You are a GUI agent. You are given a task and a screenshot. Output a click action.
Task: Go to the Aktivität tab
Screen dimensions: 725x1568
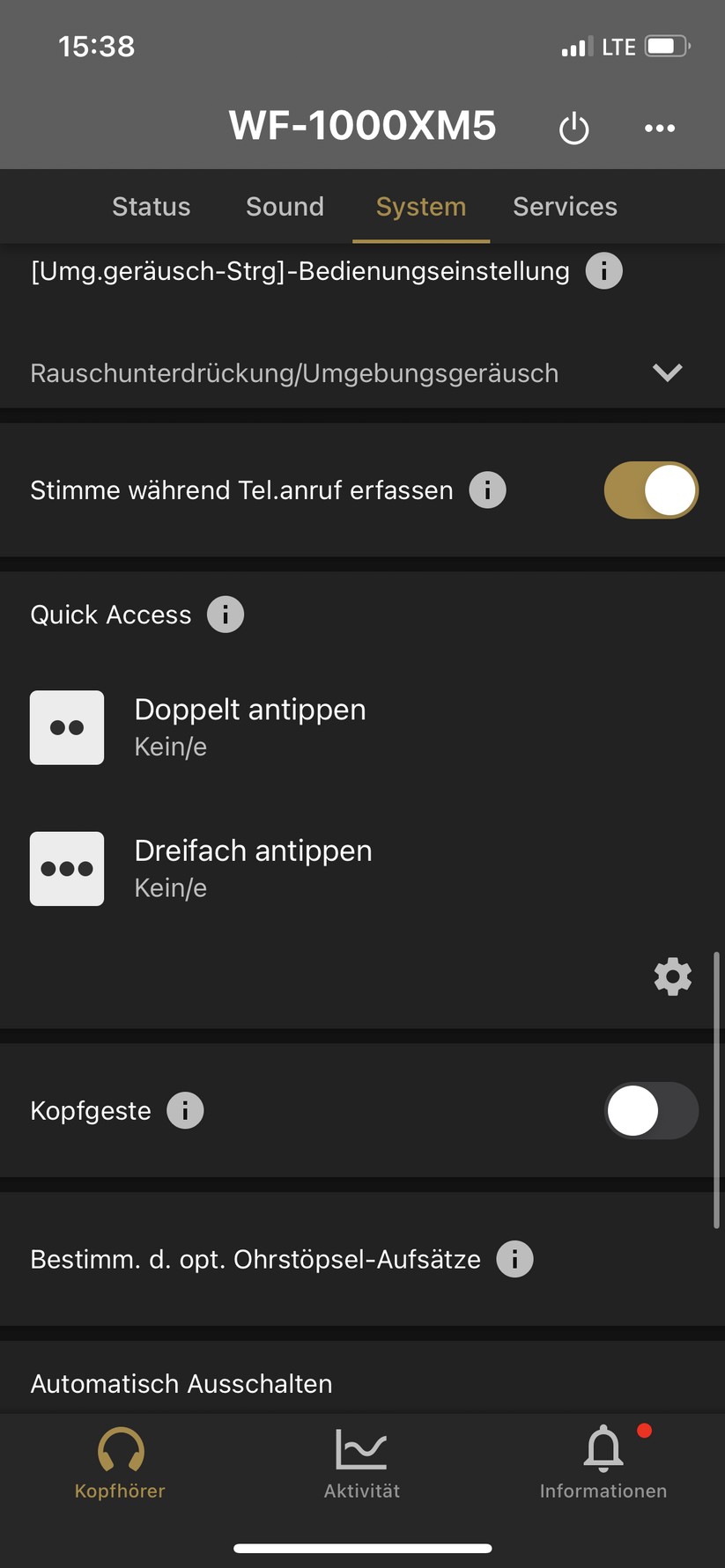361,1465
